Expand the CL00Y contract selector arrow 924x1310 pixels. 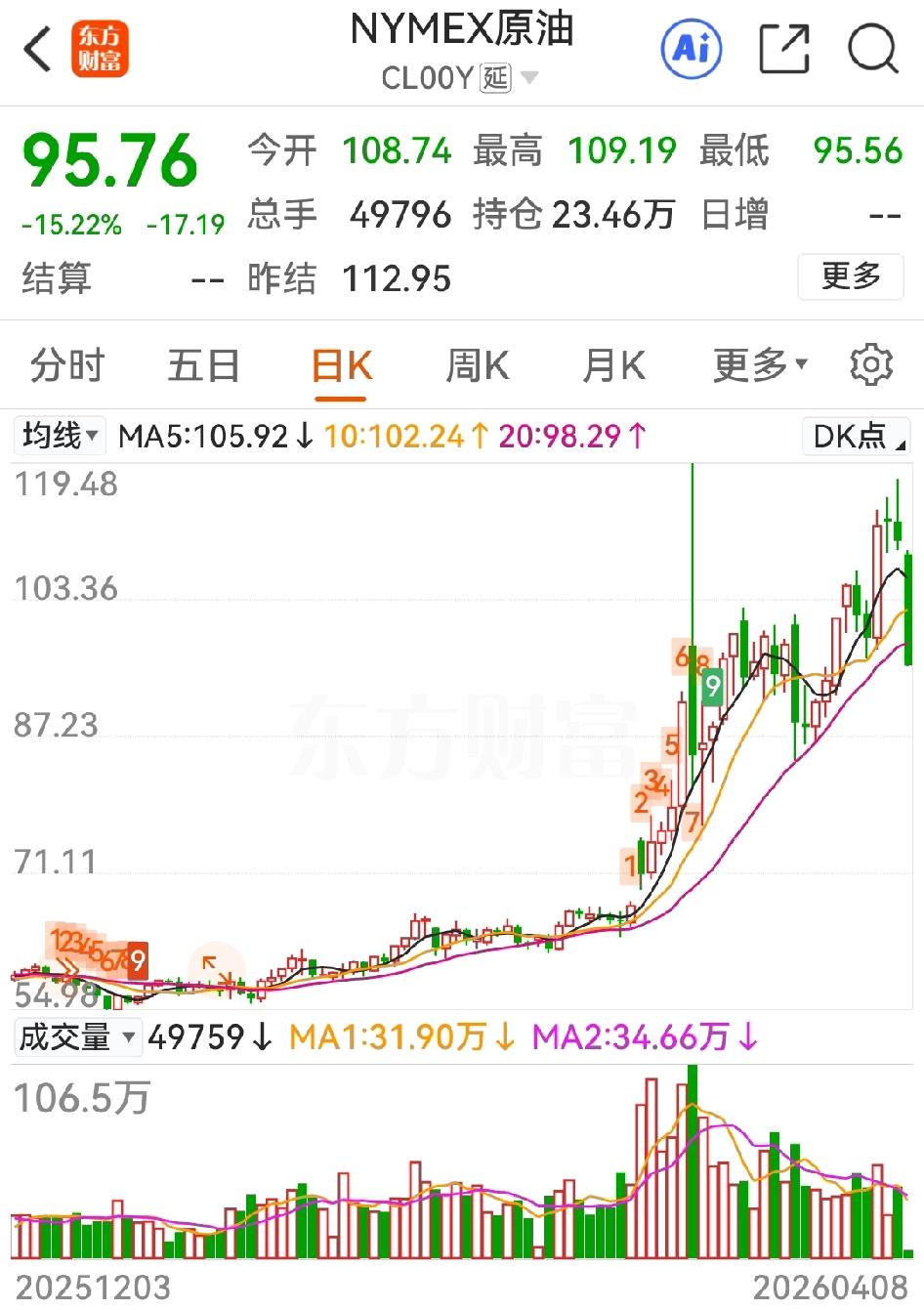529,78
